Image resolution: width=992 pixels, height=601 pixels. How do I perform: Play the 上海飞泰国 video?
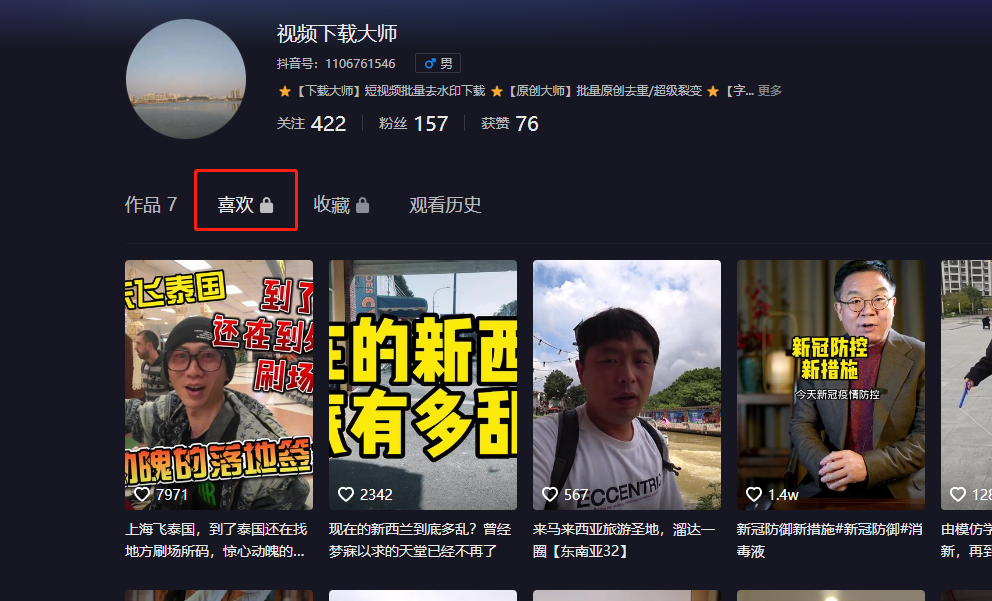point(218,385)
